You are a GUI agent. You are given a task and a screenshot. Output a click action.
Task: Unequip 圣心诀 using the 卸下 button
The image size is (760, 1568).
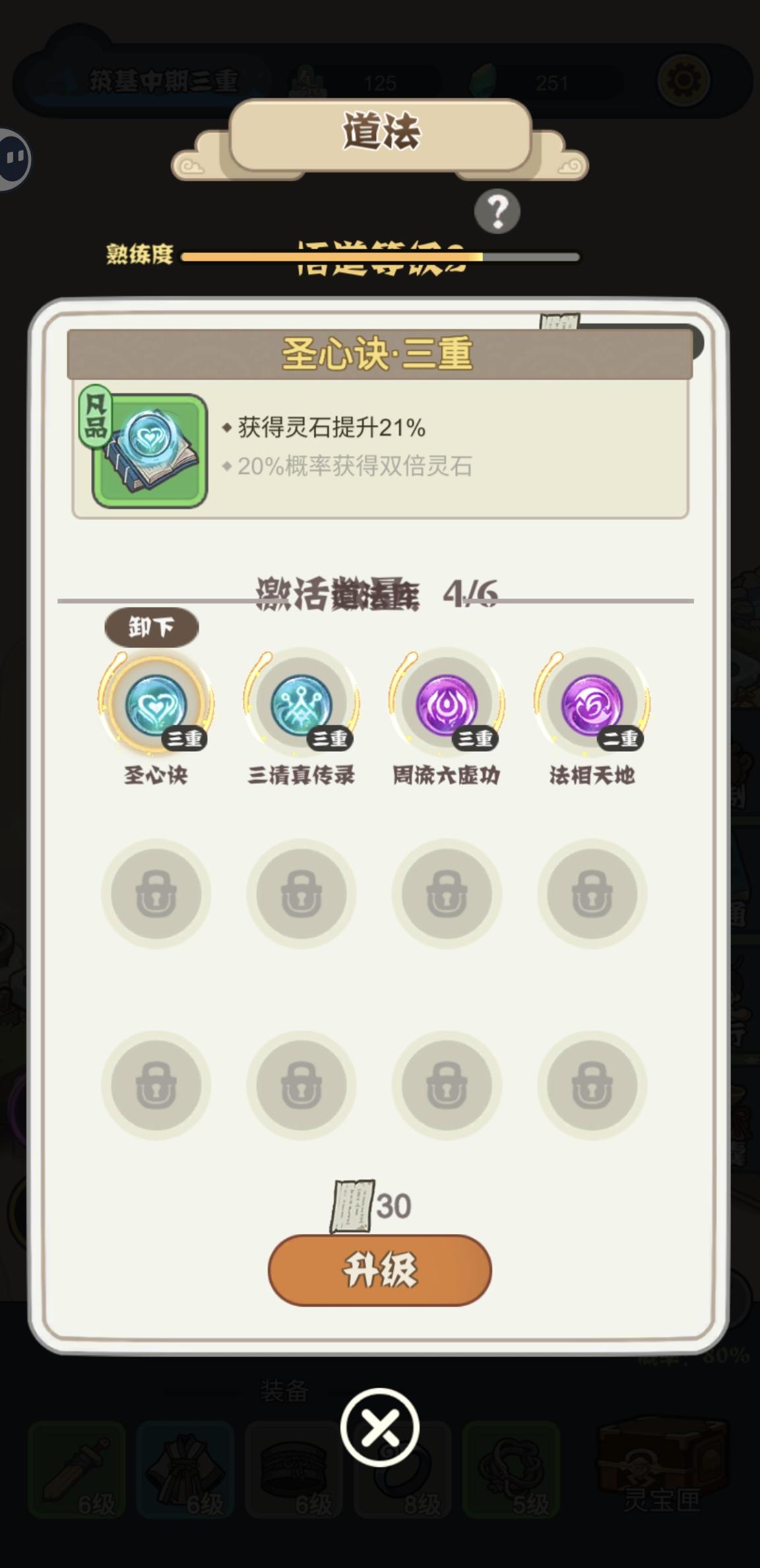pyautogui.click(x=152, y=628)
